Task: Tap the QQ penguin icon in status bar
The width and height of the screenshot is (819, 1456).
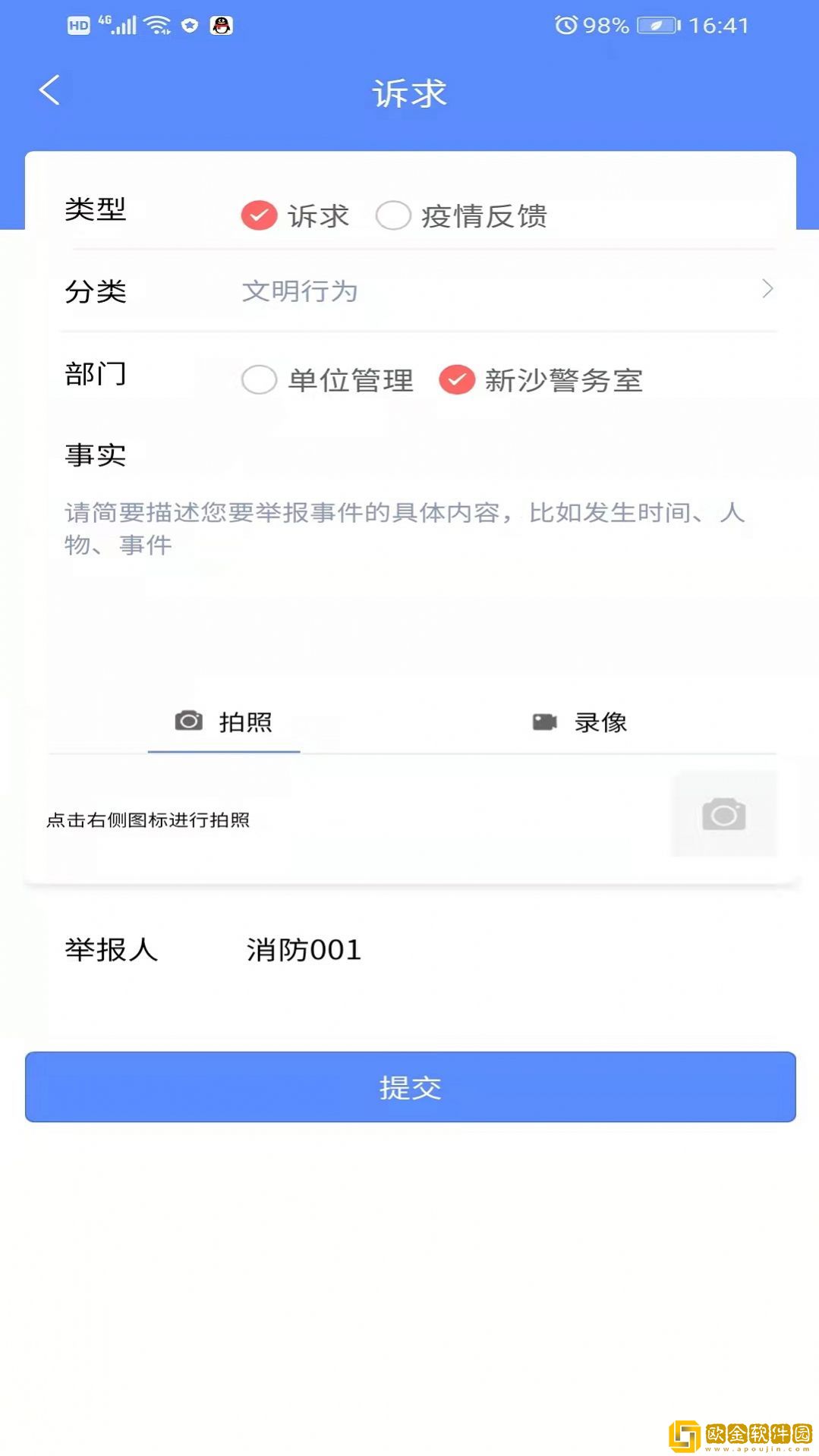Action: (x=220, y=25)
